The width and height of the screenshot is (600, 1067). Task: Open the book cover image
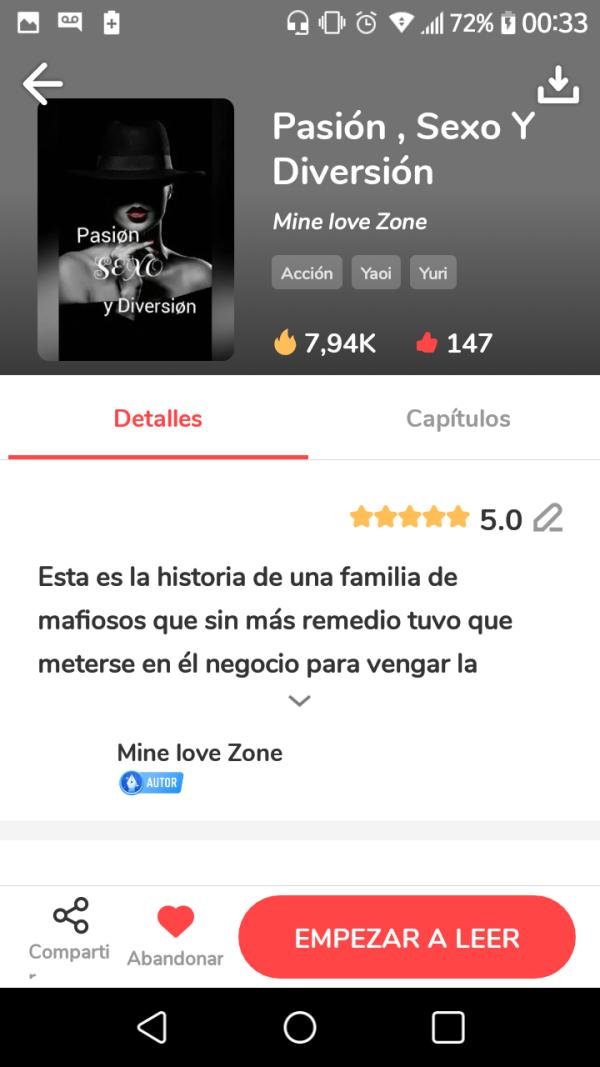135,229
